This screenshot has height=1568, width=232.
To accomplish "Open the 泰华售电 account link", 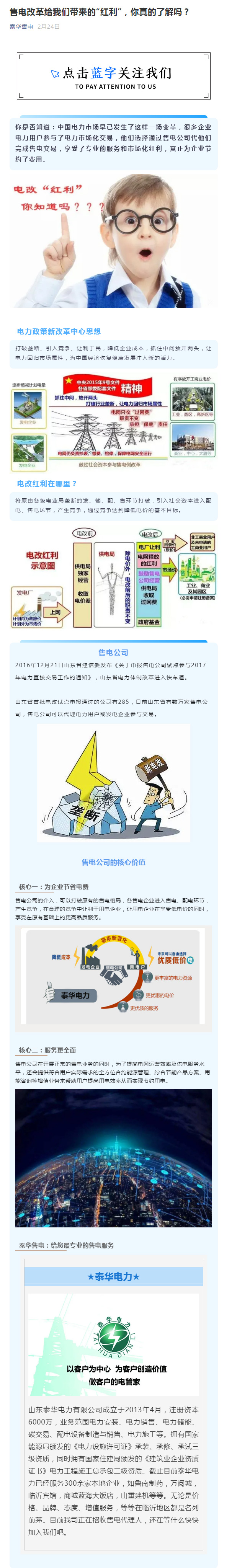I will pyautogui.click(x=21, y=27).
